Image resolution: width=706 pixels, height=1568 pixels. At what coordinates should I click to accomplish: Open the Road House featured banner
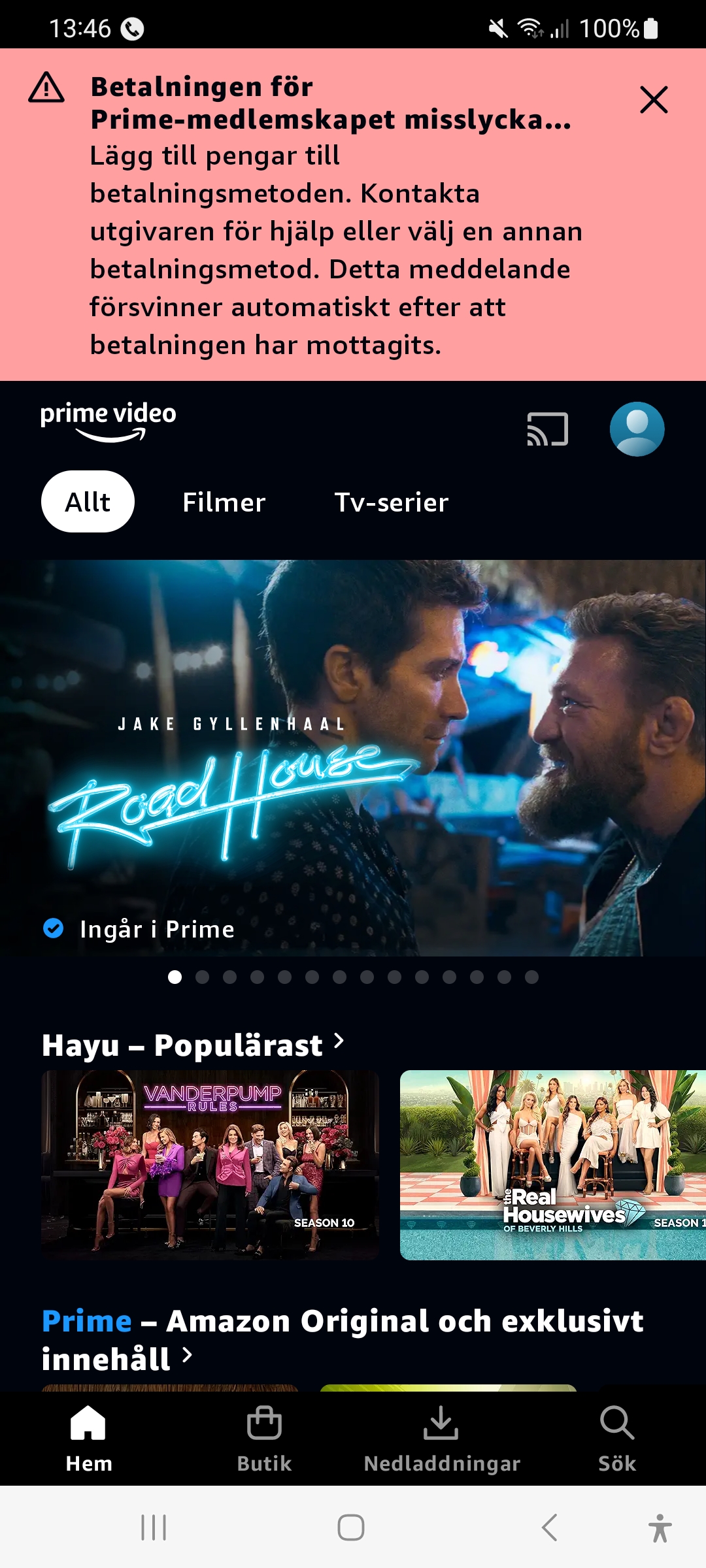click(353, 758)
